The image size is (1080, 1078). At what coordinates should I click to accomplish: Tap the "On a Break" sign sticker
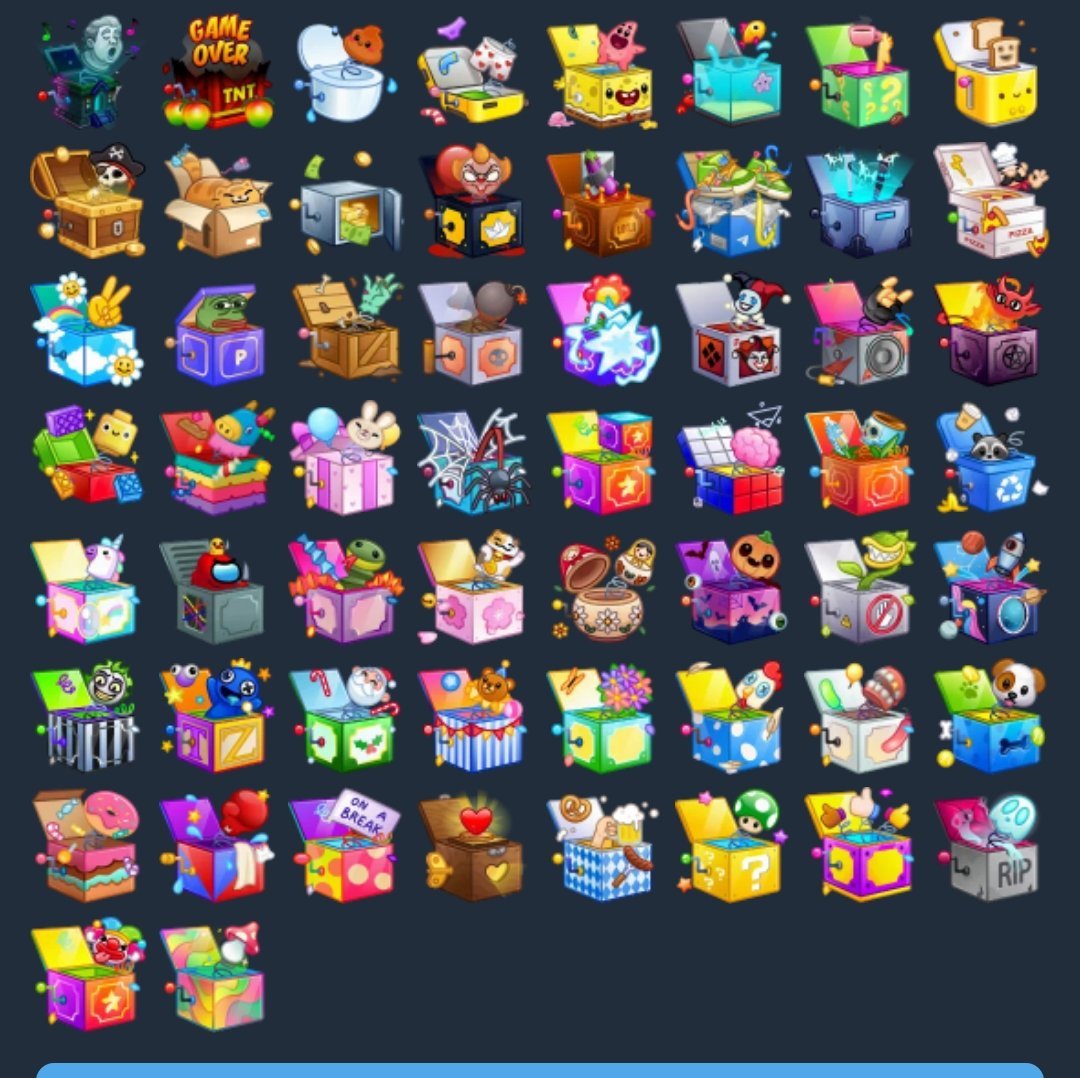(x=345, y=848)
